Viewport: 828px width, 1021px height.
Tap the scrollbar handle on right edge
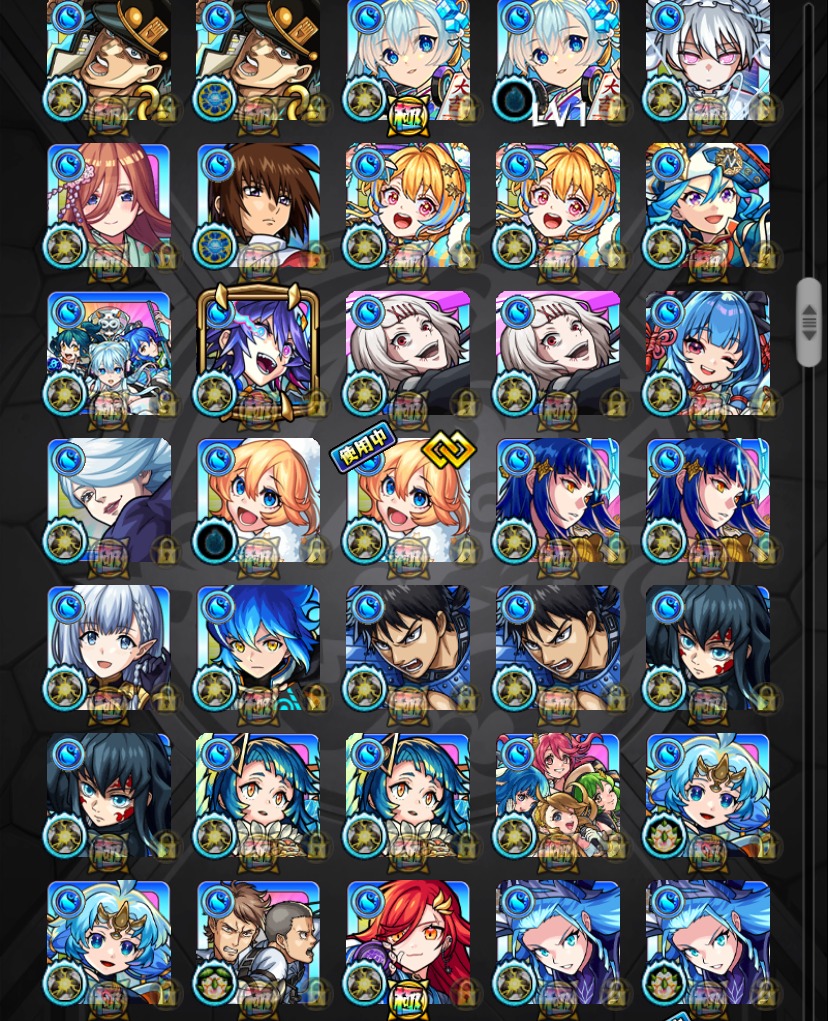click(x=809, y=322)
